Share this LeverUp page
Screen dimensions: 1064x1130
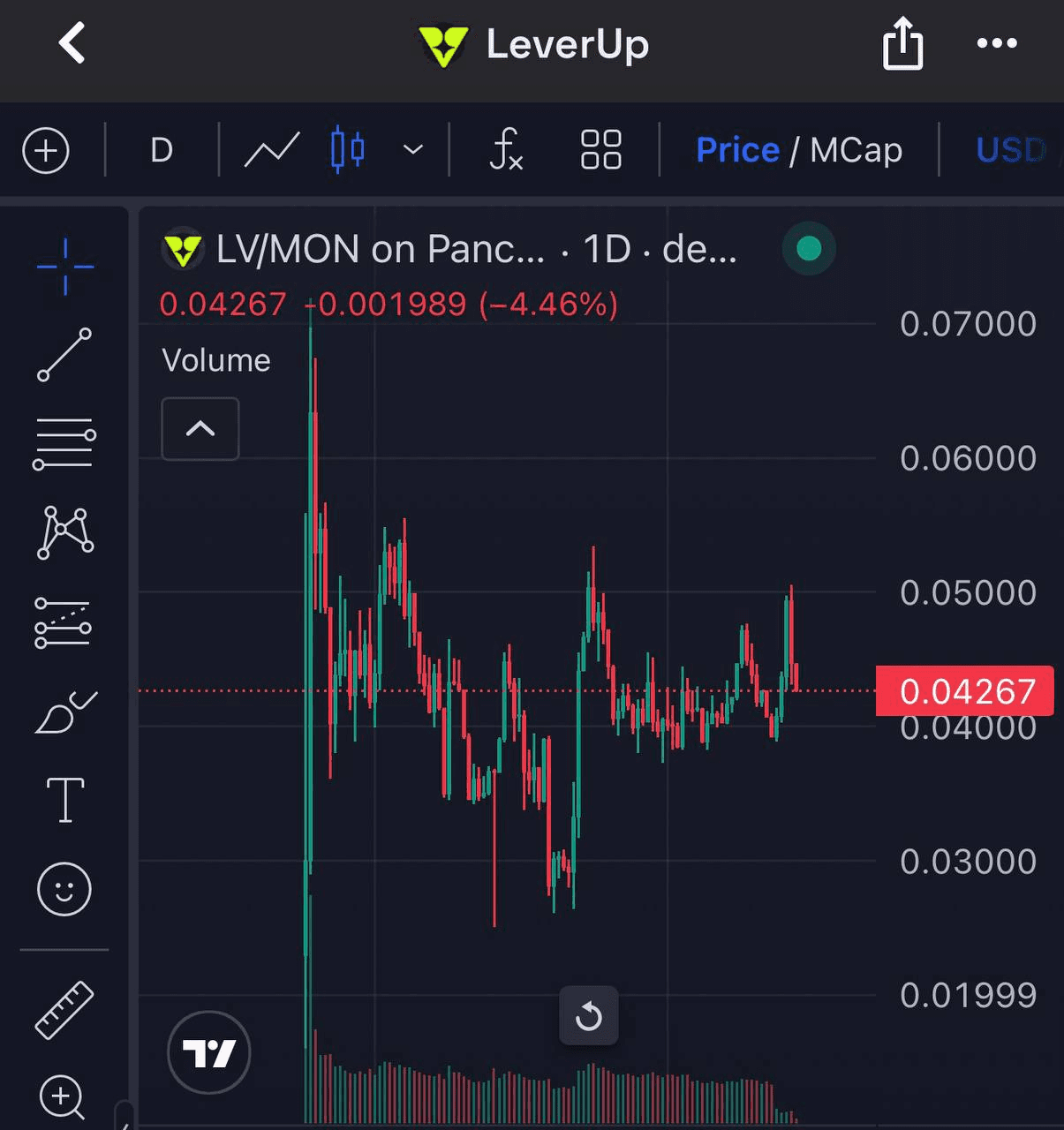[x=902, y=44]
